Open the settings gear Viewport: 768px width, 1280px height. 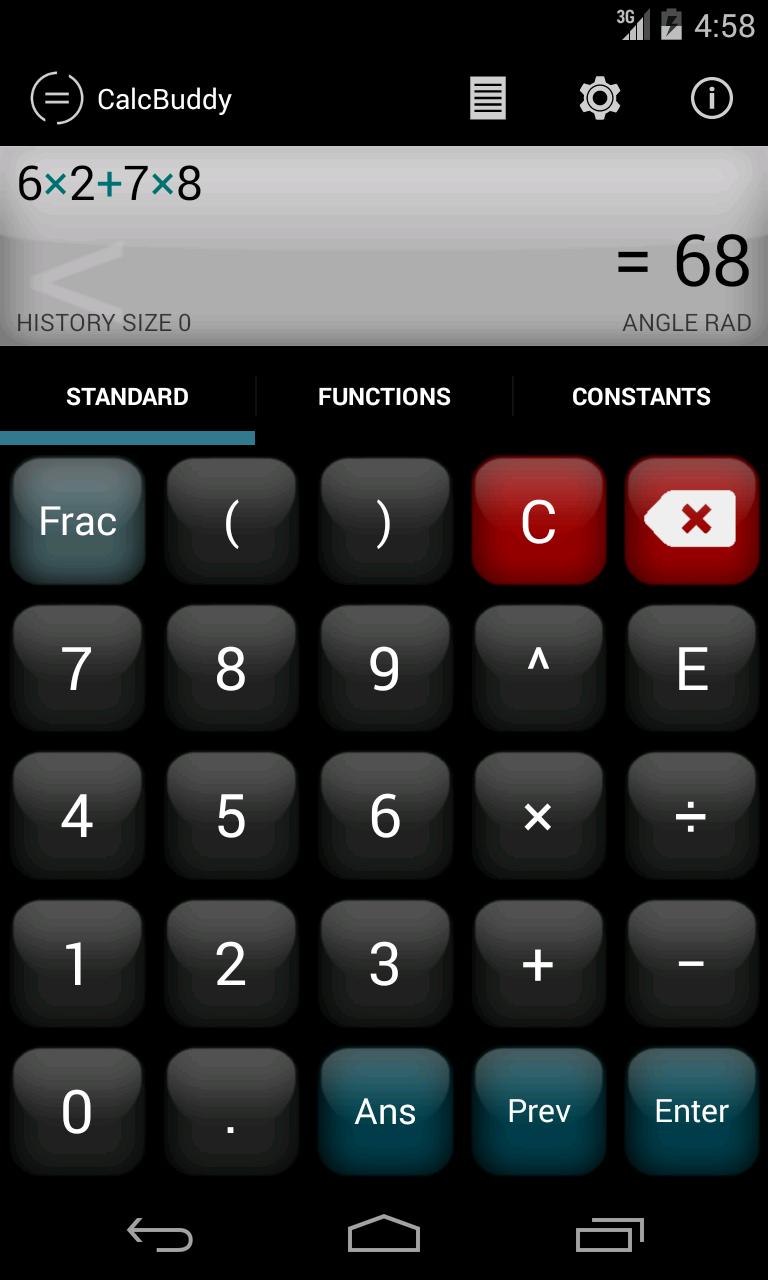point(600,99)
